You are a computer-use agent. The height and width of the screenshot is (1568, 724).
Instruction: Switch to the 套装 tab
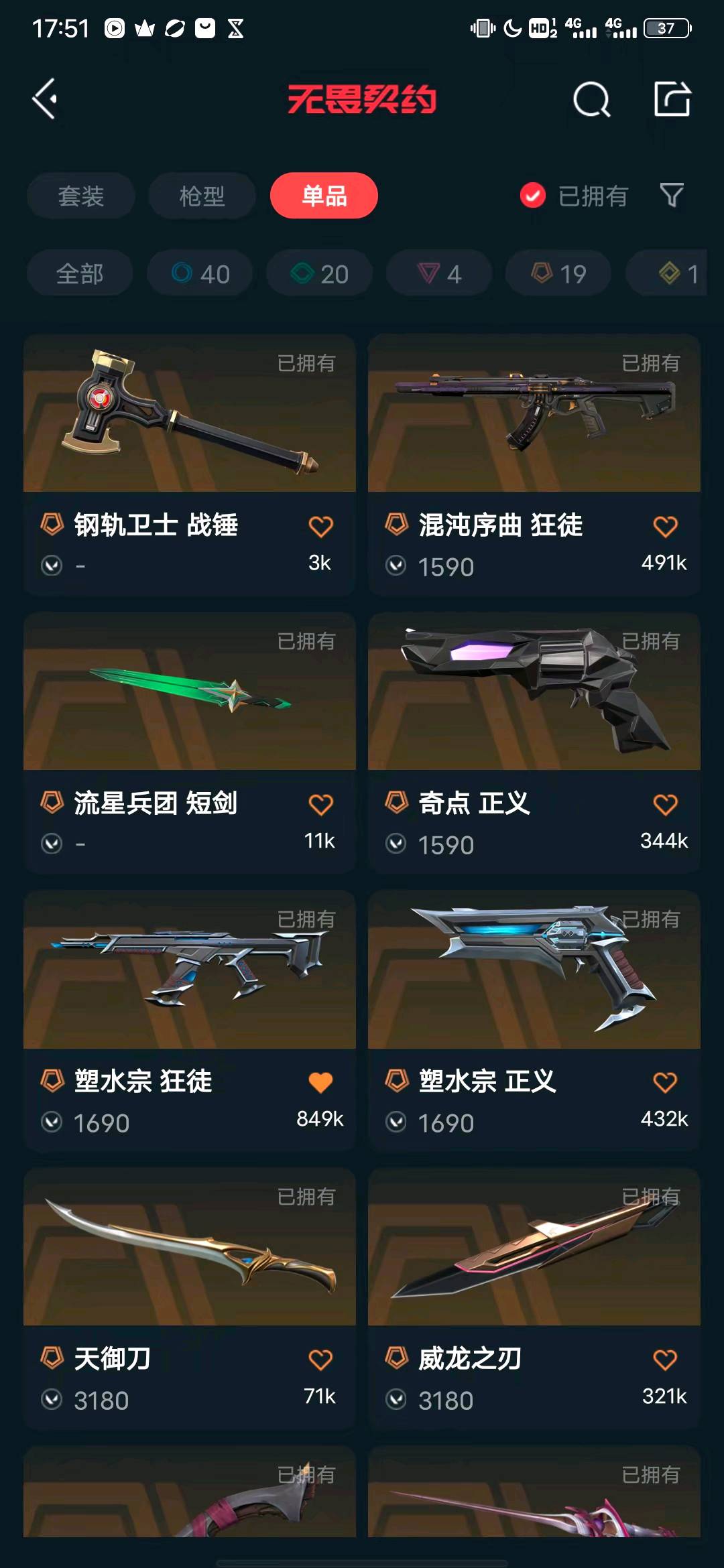(x=80, y=196)
